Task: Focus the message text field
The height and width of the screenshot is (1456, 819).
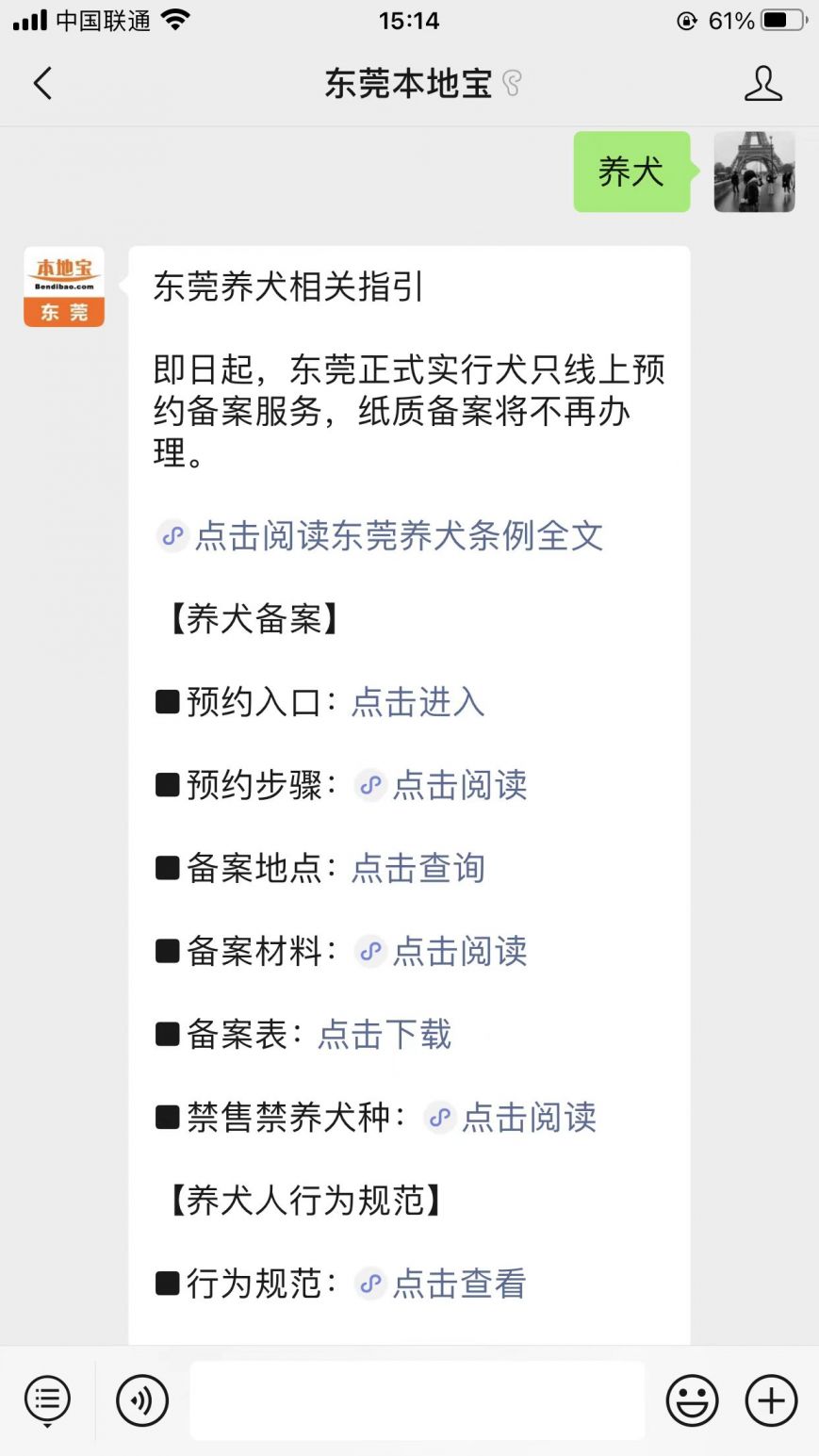Action: 418,1399
